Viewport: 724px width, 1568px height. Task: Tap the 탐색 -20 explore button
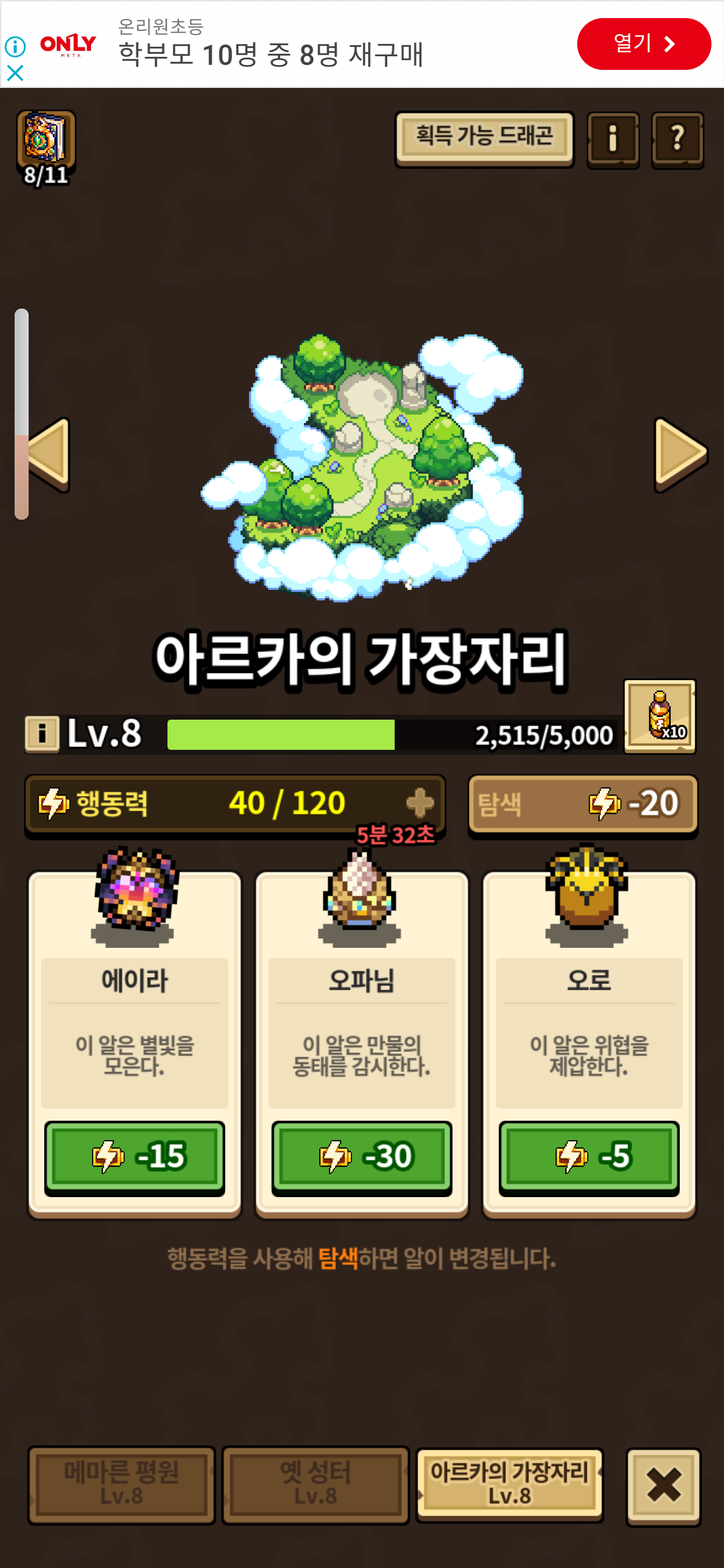pos(582,804)
